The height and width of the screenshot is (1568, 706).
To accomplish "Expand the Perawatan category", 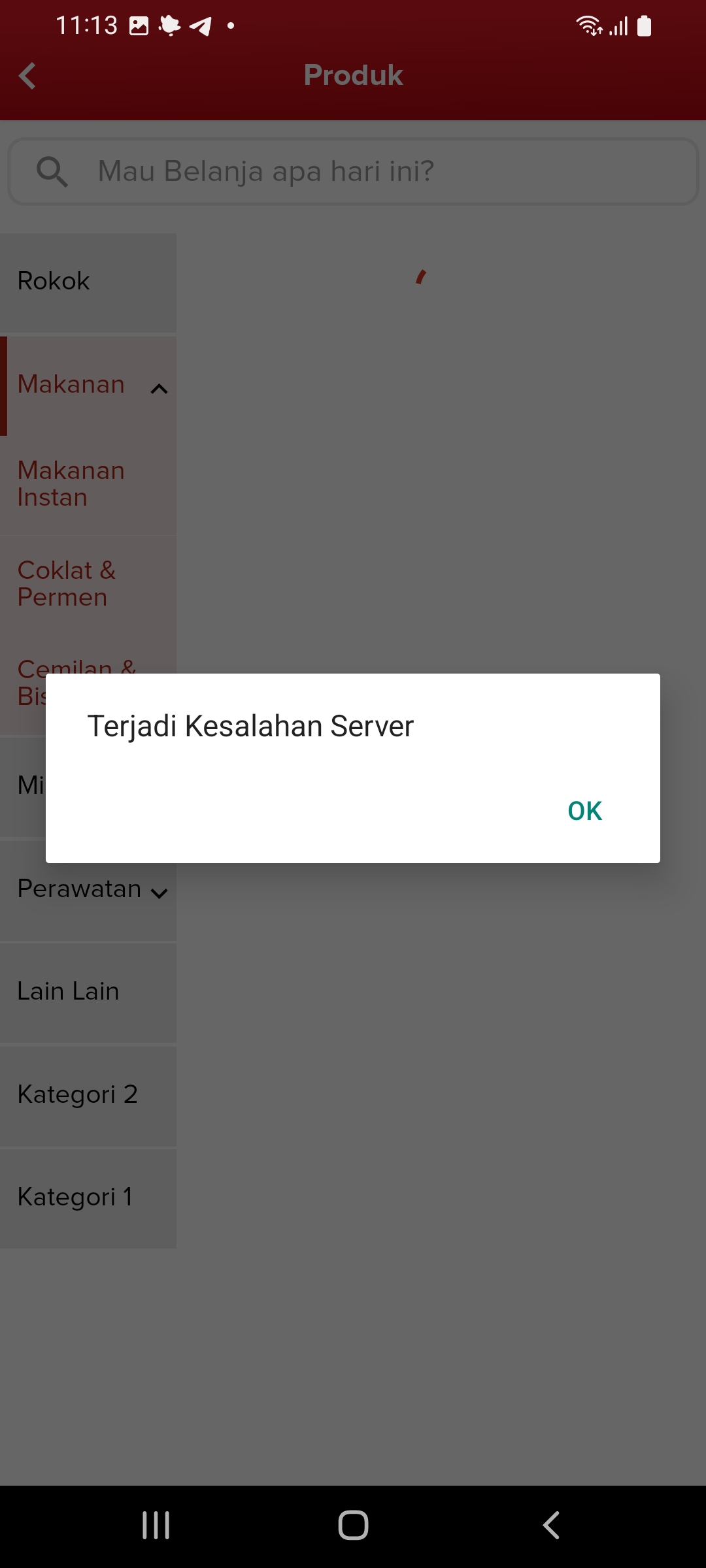I will click(x=158, y=893).
